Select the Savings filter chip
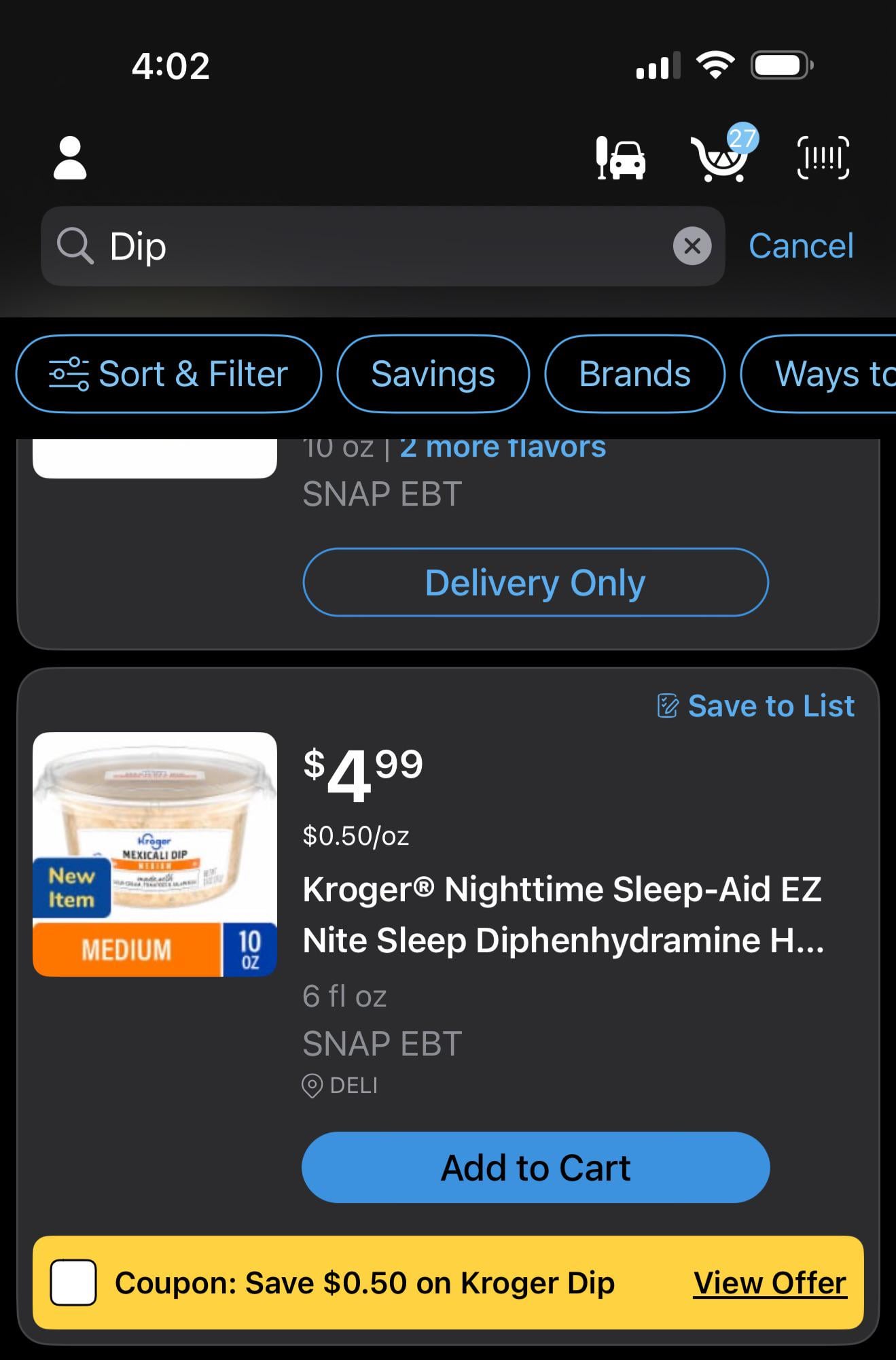Screen dimensions: 896x1360 coord(433,374)
